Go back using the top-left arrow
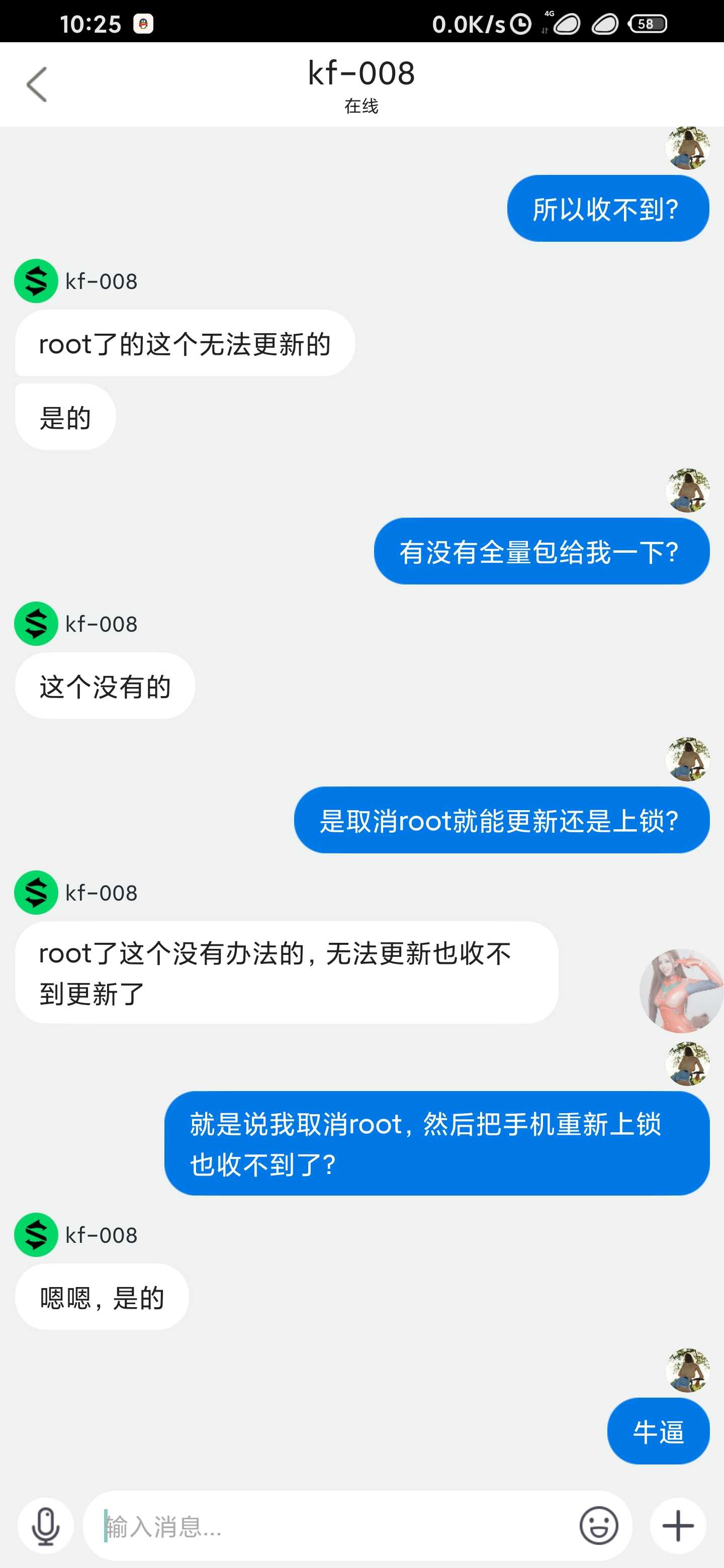 pos(37,84)
